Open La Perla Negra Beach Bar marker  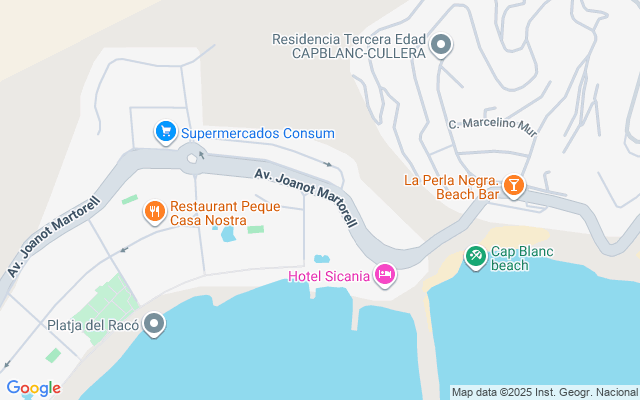coord(513,185)
